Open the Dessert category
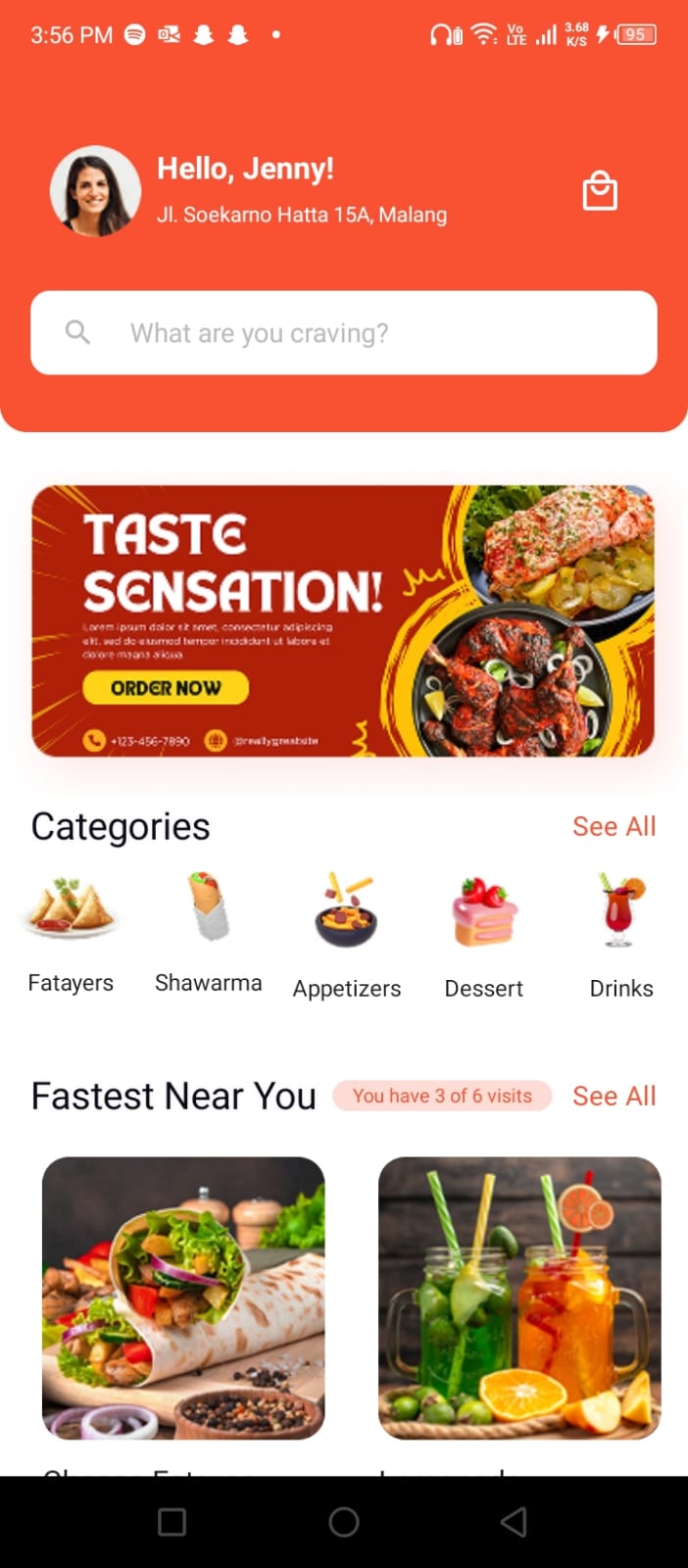Viewport: 688px width, 1568px height. [x=484, y=936]
